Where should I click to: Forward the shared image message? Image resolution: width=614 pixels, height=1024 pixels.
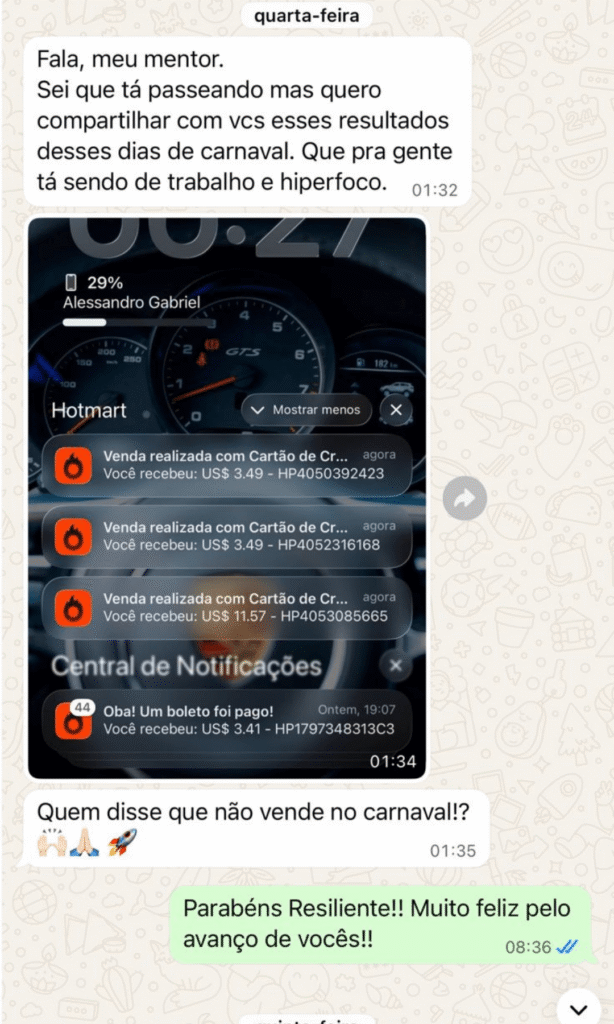pyautogui.click(x=465, y=498)
